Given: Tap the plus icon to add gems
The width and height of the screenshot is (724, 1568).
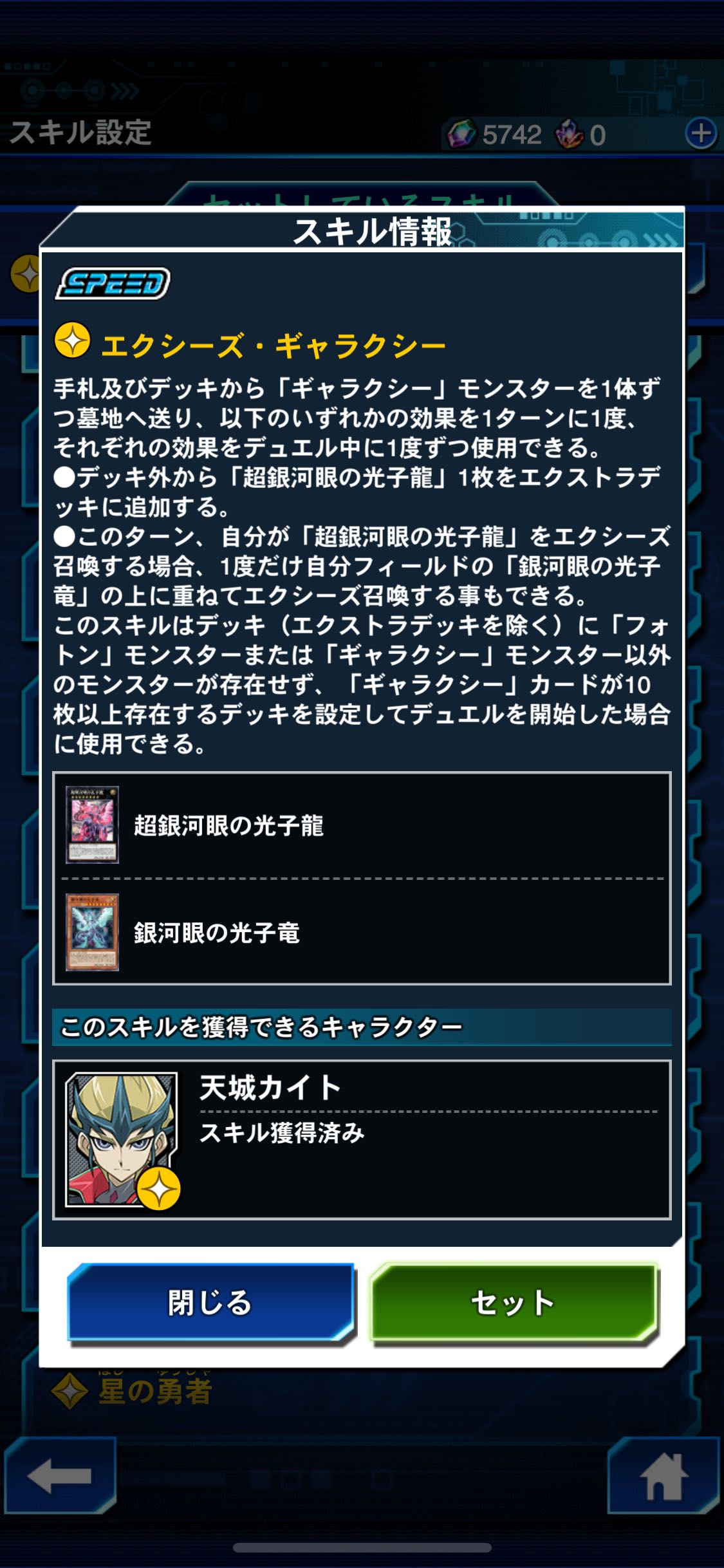Looking at the screenshot, I should (701, 134).
